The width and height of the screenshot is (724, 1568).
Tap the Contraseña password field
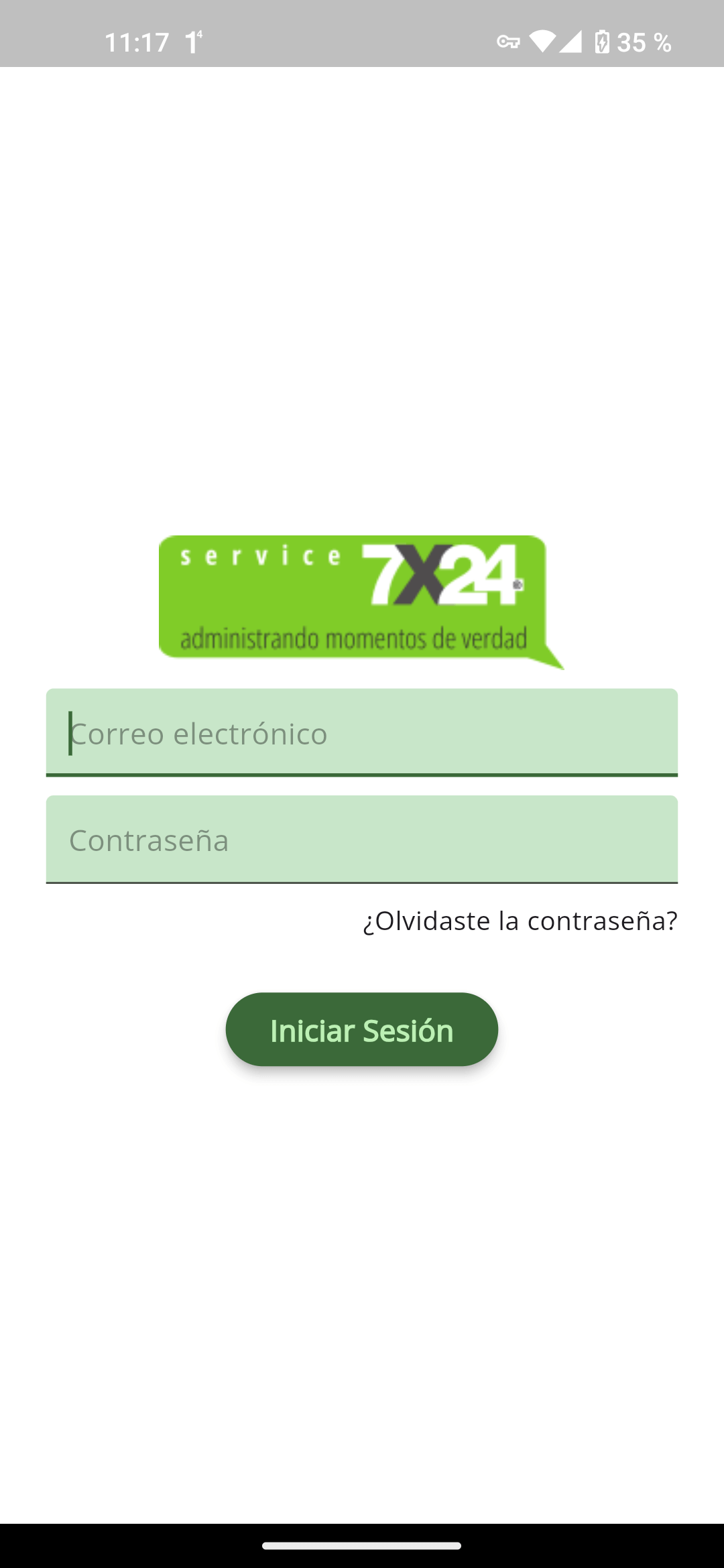click(362, 840)
